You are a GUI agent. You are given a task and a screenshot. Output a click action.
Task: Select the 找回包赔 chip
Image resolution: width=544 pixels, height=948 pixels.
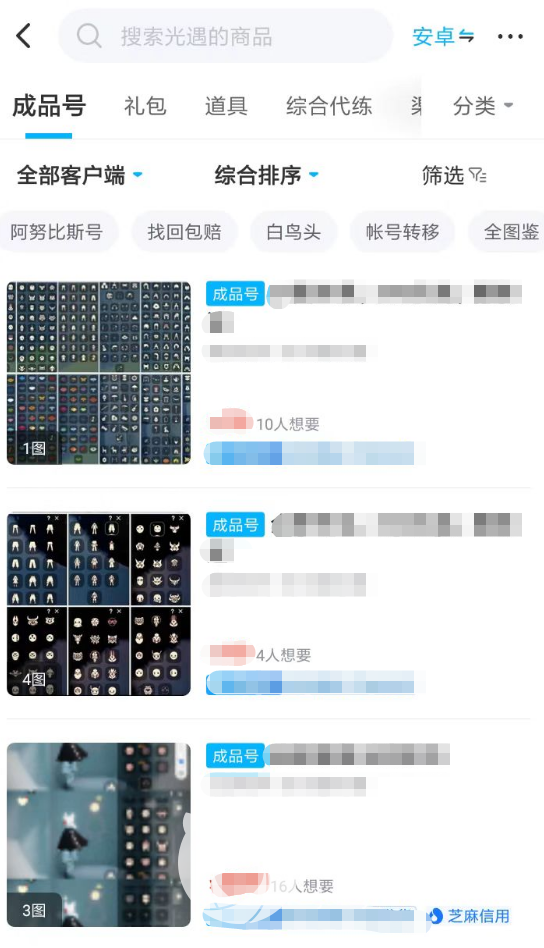pos(184,232)
